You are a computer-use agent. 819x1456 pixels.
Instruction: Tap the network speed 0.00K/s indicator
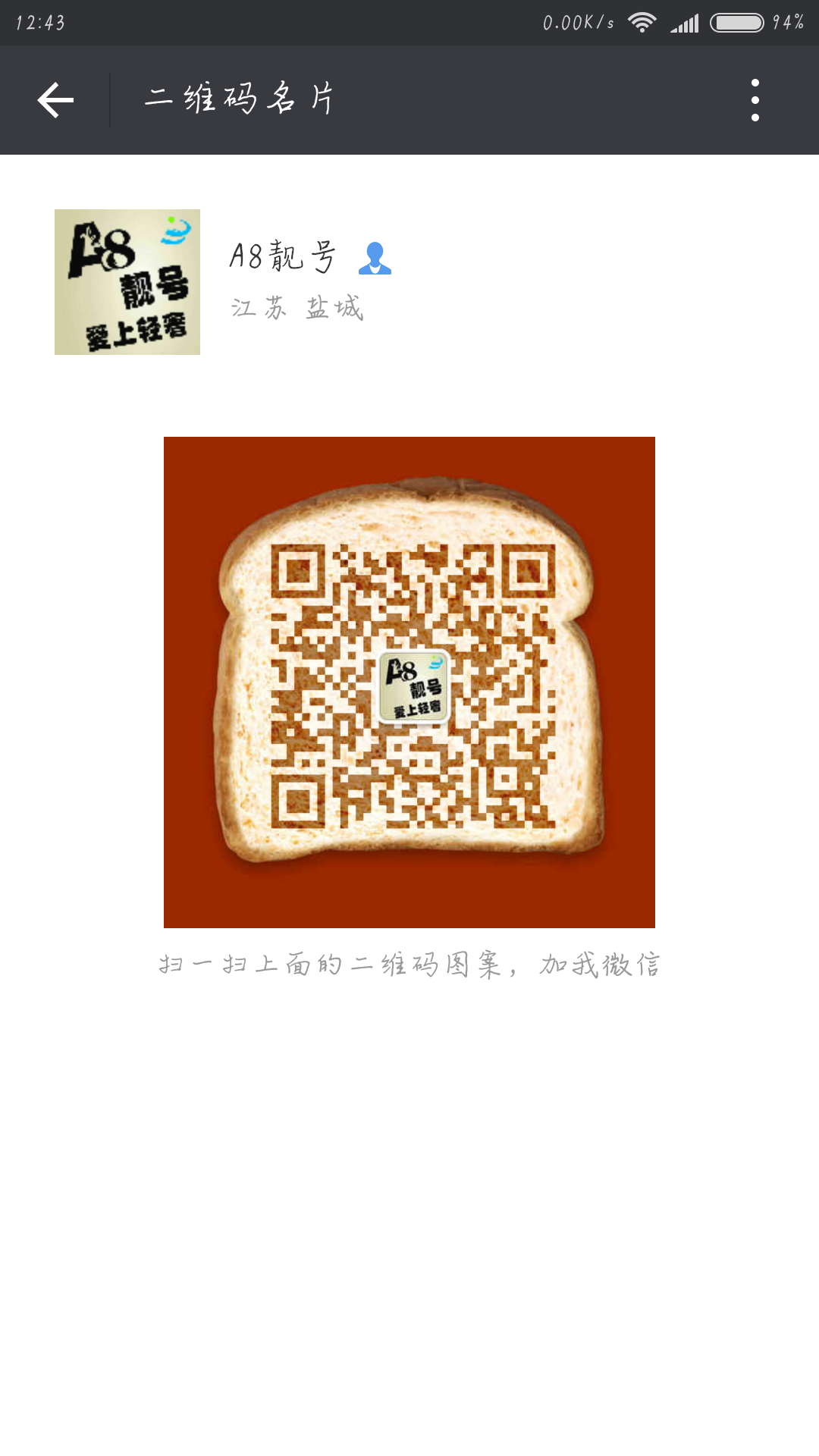click(x=578, y=23)
